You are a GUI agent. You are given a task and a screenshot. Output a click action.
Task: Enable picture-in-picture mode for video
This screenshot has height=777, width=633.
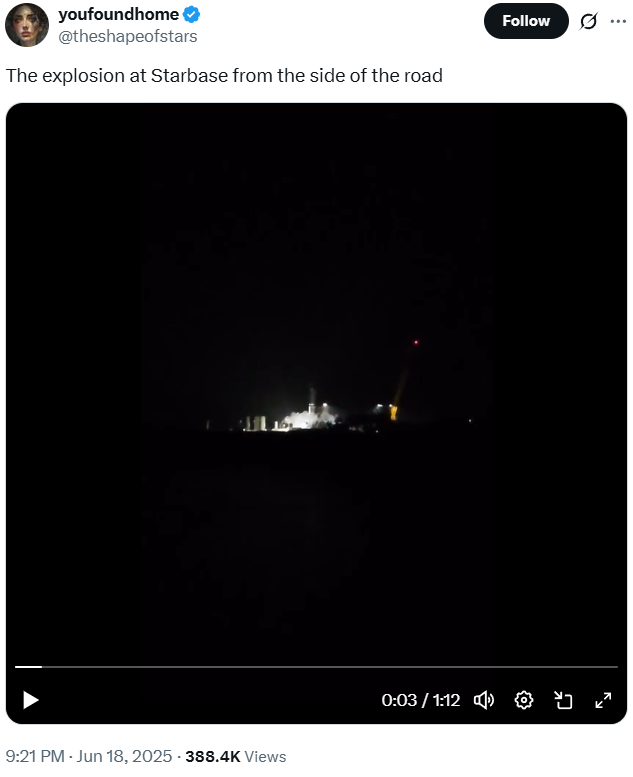(x=563, y=700)
